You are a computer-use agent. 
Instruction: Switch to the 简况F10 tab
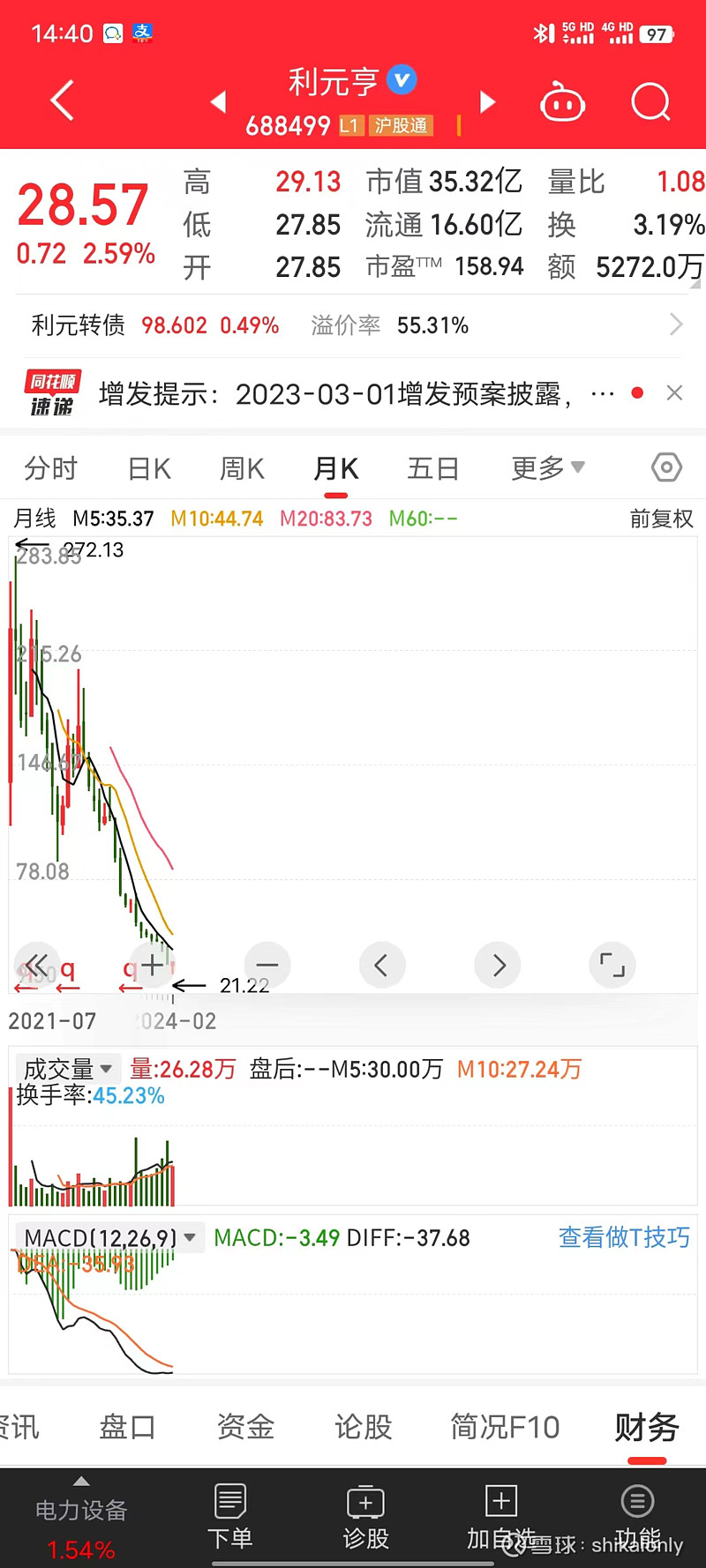pyautogui.click(x=505, y=1427)
